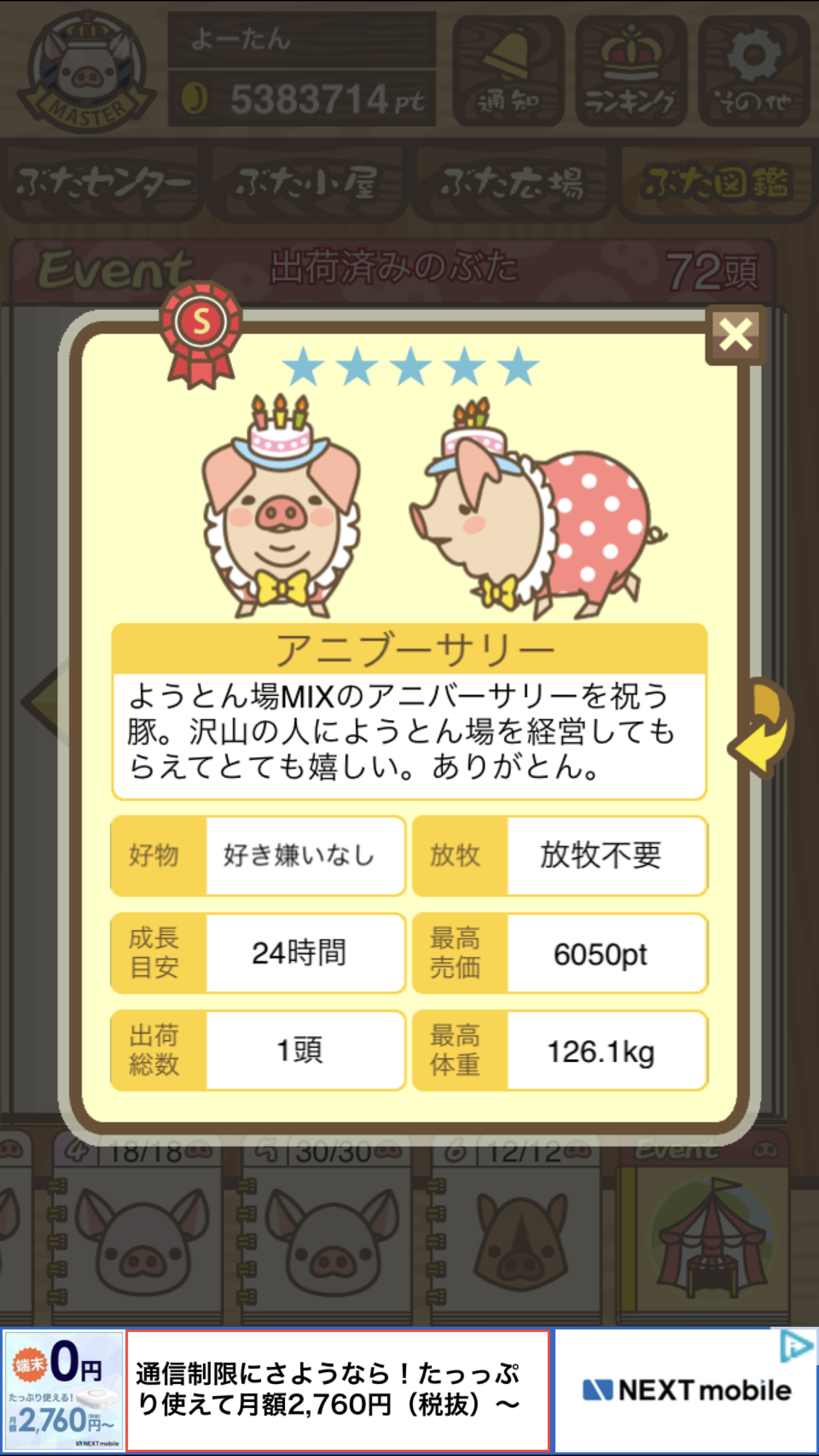Switch to the ぶた図鑑 tab

click(x=716, y=183)
